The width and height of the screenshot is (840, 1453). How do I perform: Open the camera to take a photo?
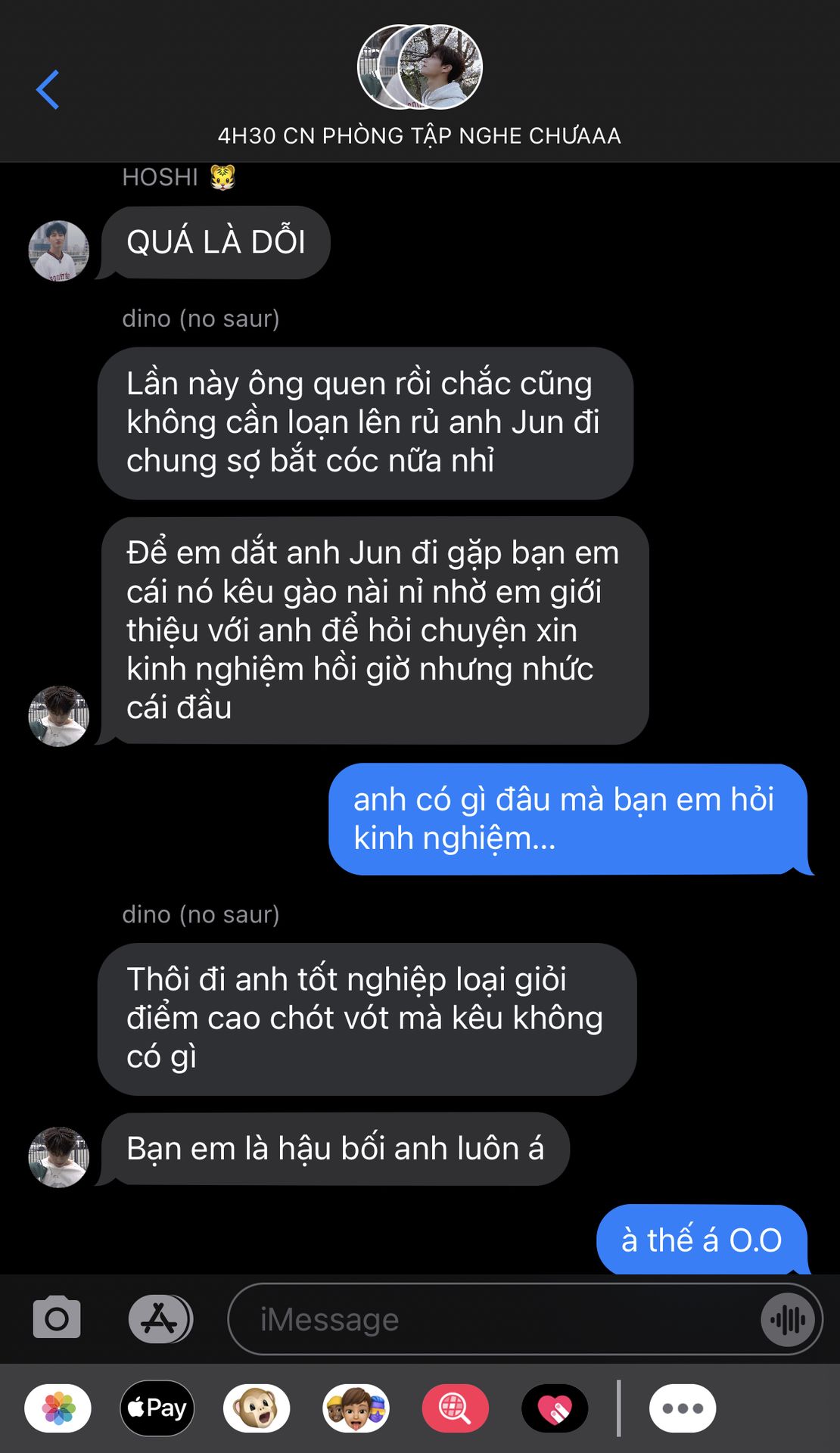57,1319
